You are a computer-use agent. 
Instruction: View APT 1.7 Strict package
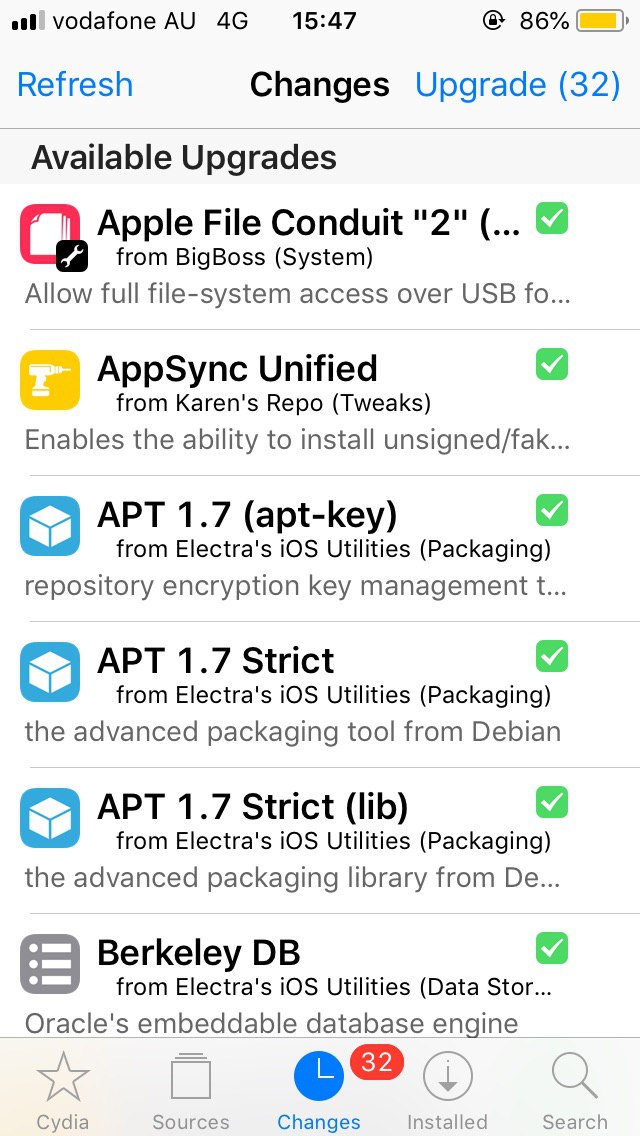300,694
